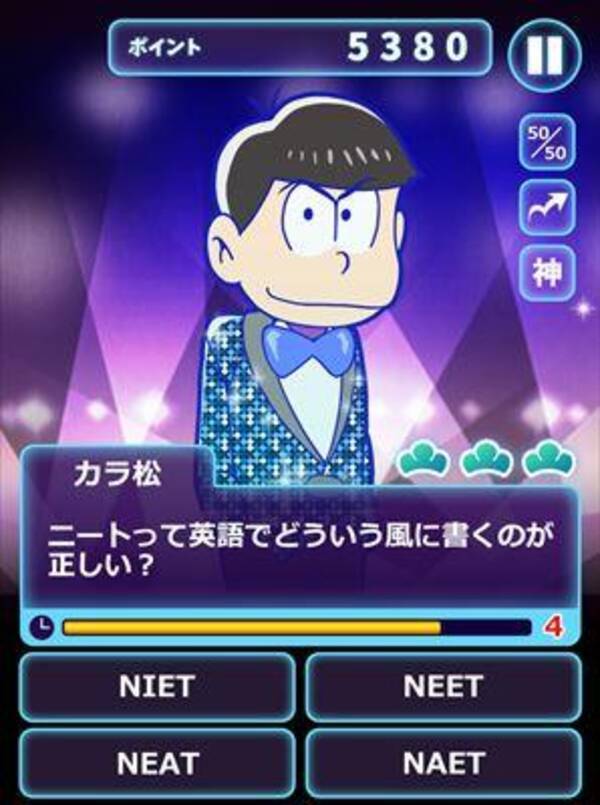
Task: Pause the quiz game
Action: pos(545,53)
